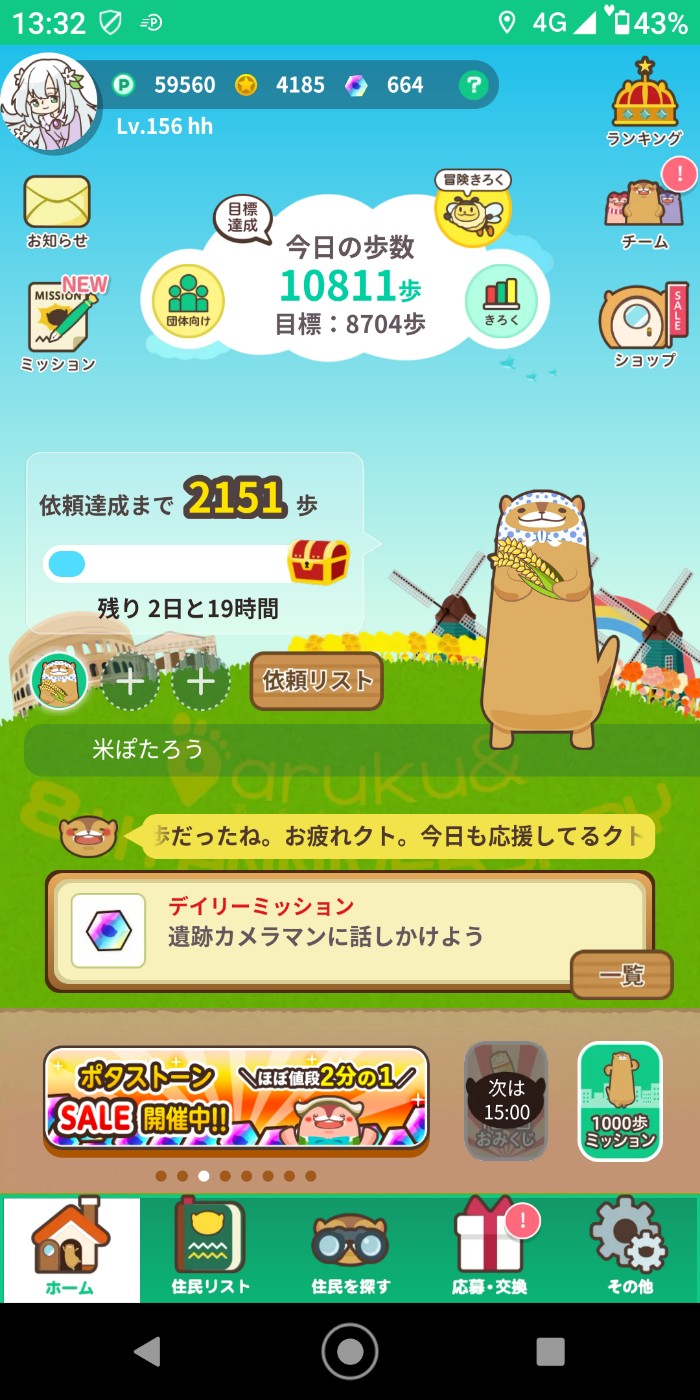700x1400 pixels.
Task: Switch to the 住民を探す tab
Action: [x=350, y=1250]
